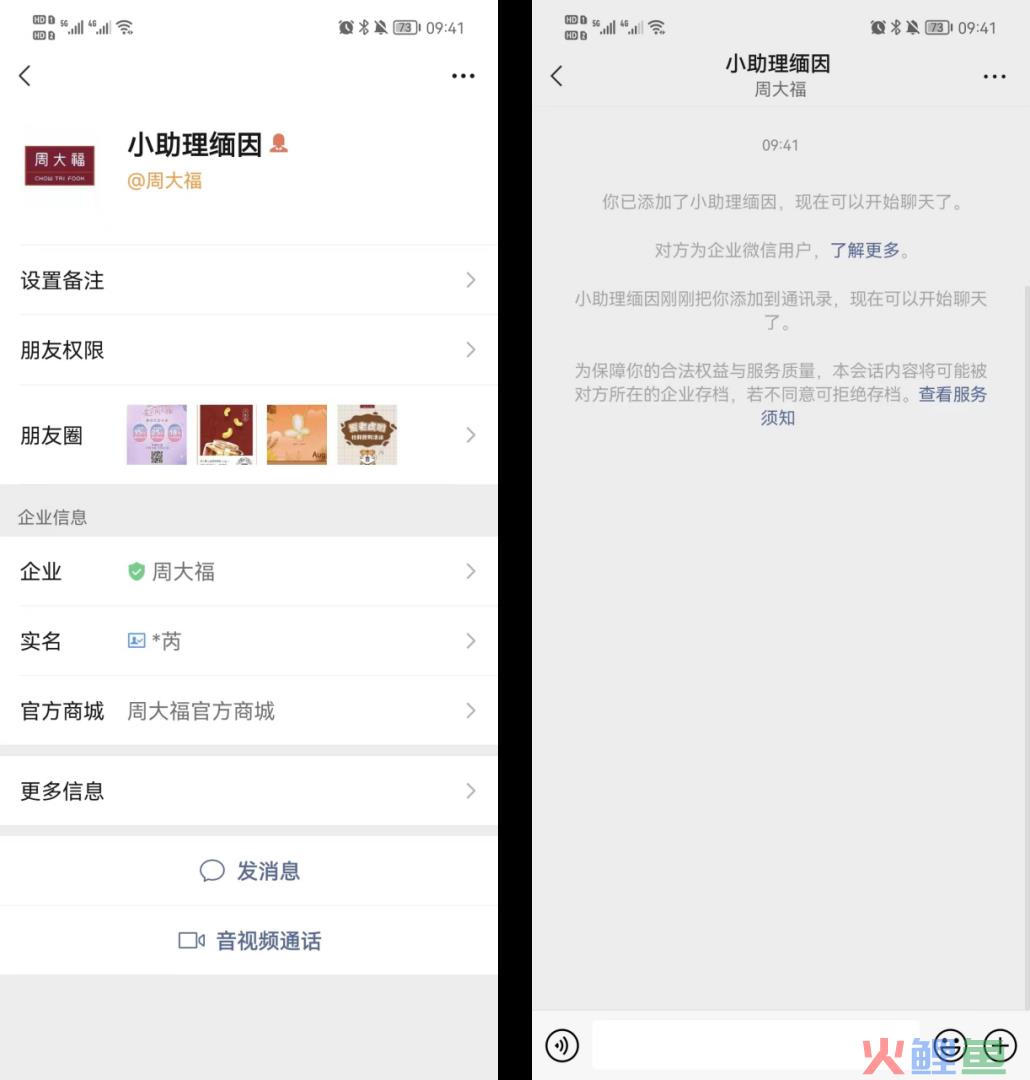Start 音视频通话 with the contact

[250, 941]
